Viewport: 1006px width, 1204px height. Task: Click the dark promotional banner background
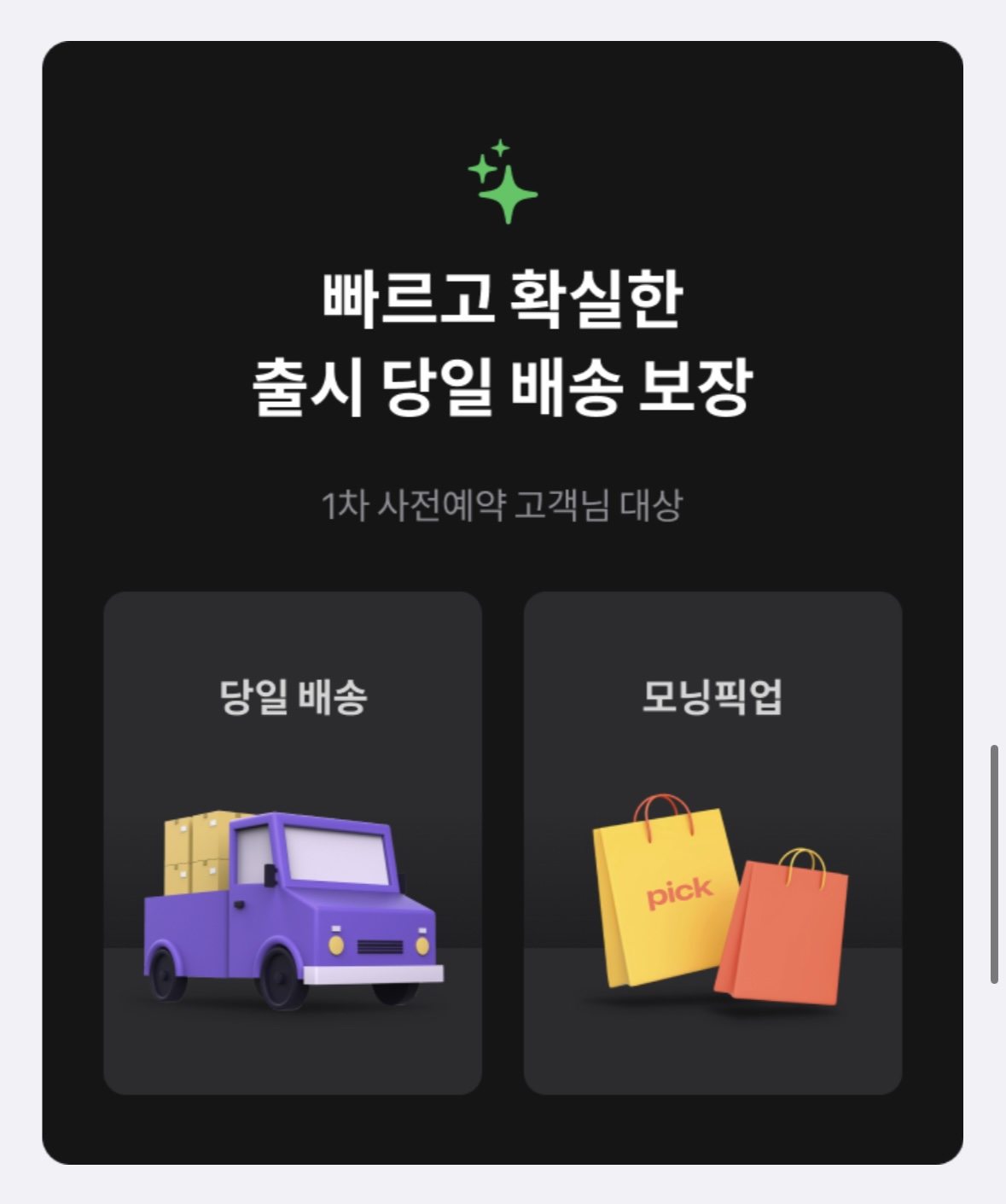coord(503,102)
